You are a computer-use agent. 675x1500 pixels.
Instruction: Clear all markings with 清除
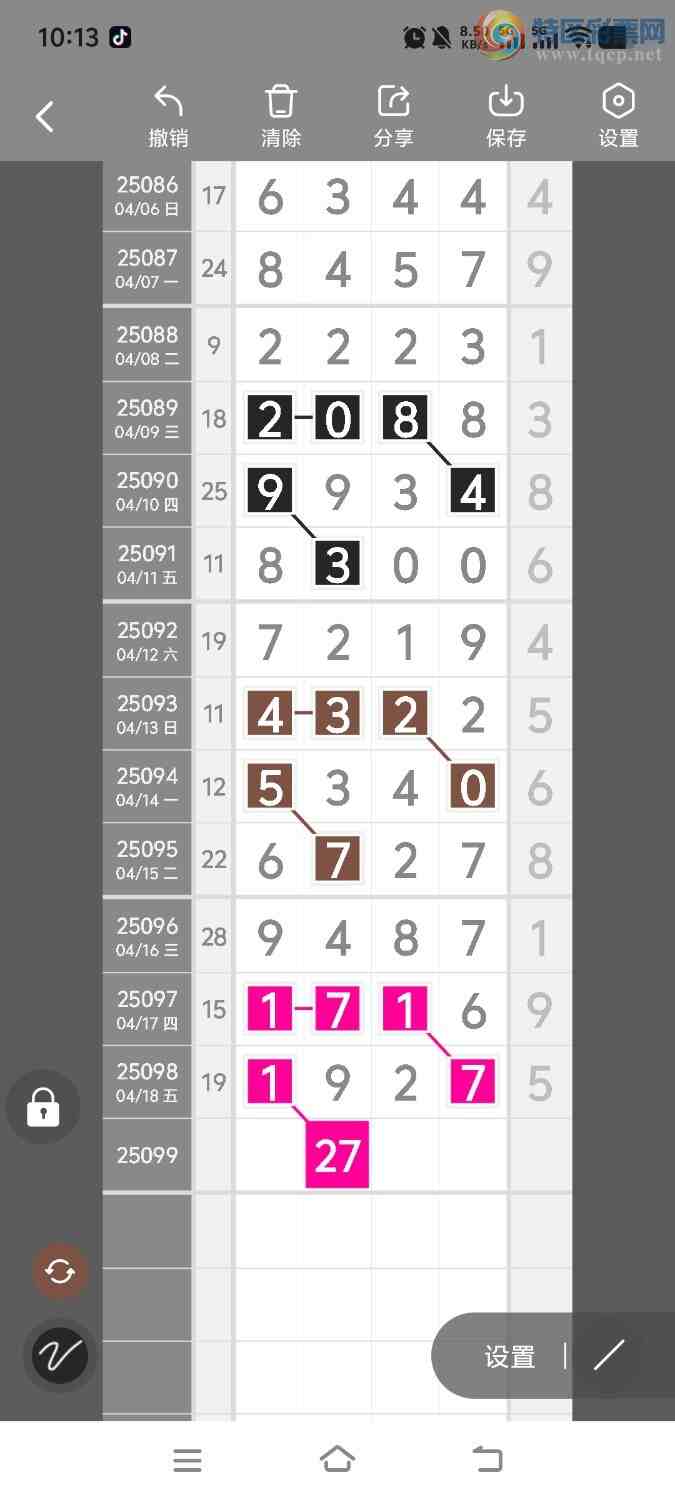coord(281,117)
